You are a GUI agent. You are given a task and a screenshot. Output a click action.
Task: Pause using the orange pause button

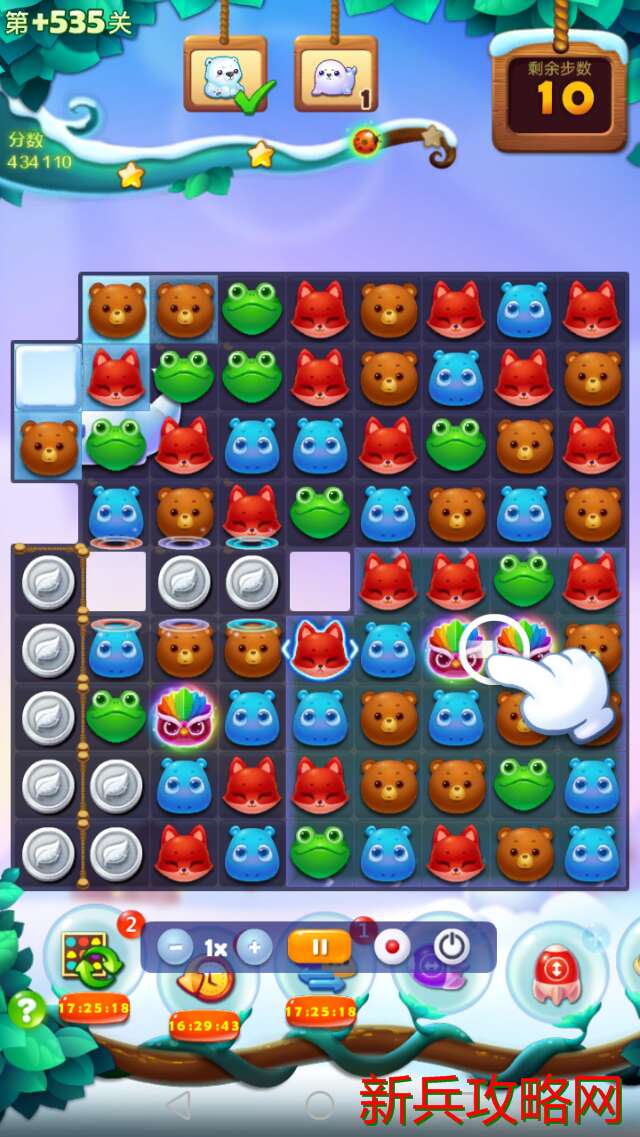[x=319, y=947]
